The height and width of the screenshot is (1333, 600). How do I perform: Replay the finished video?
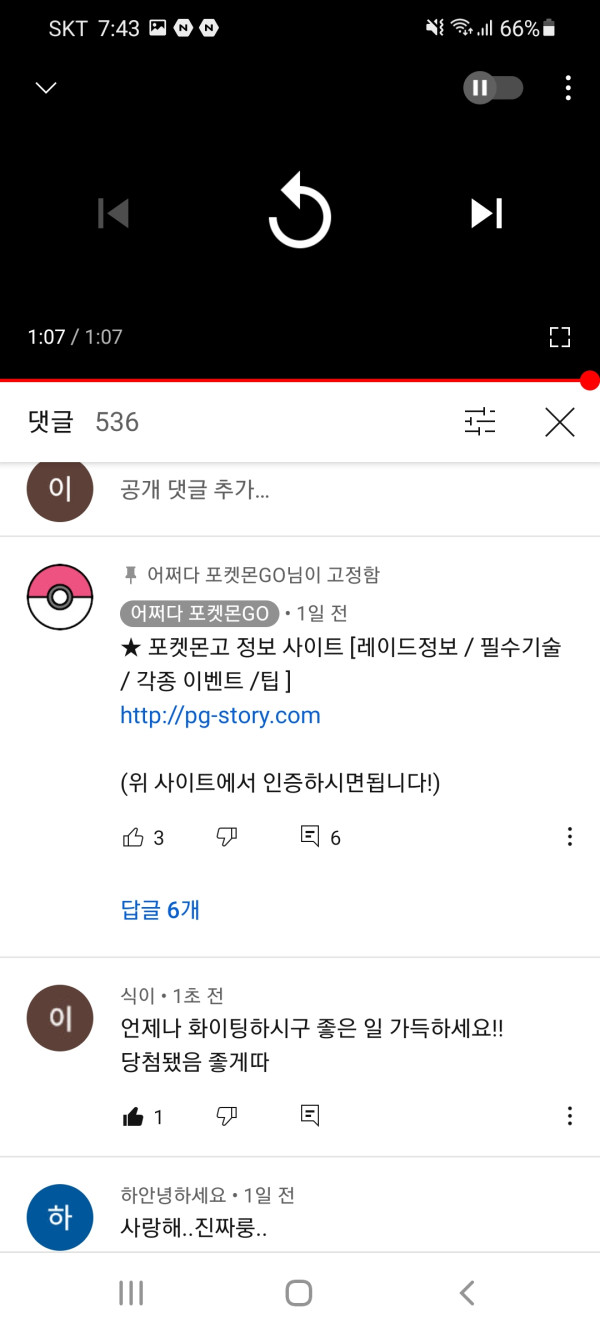(299, 213)
